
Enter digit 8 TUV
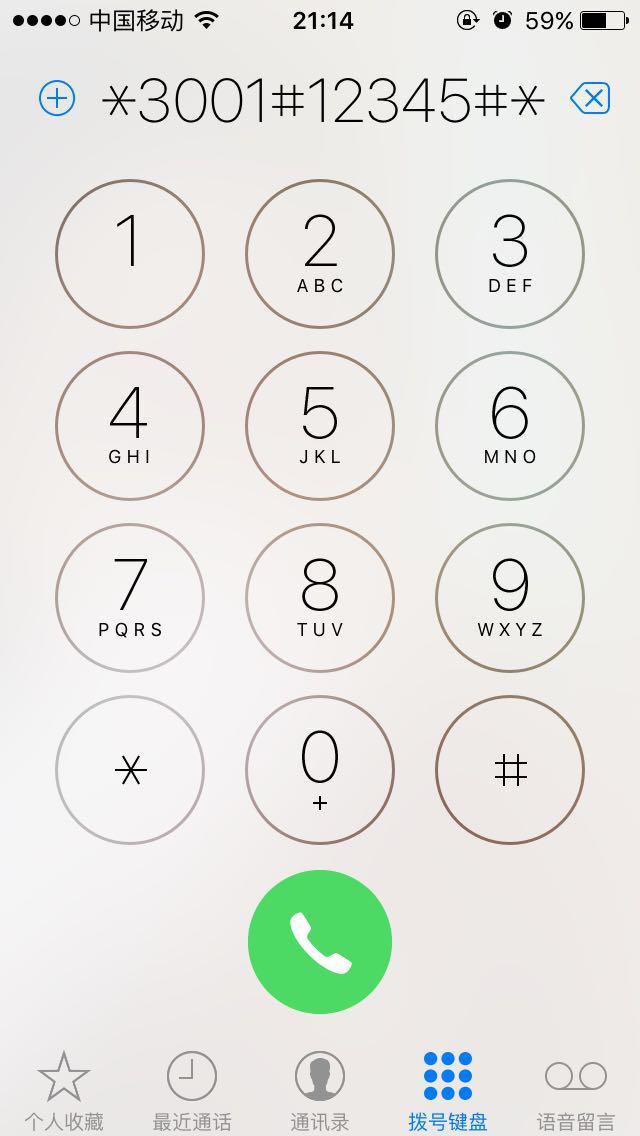tap(320, 598)
